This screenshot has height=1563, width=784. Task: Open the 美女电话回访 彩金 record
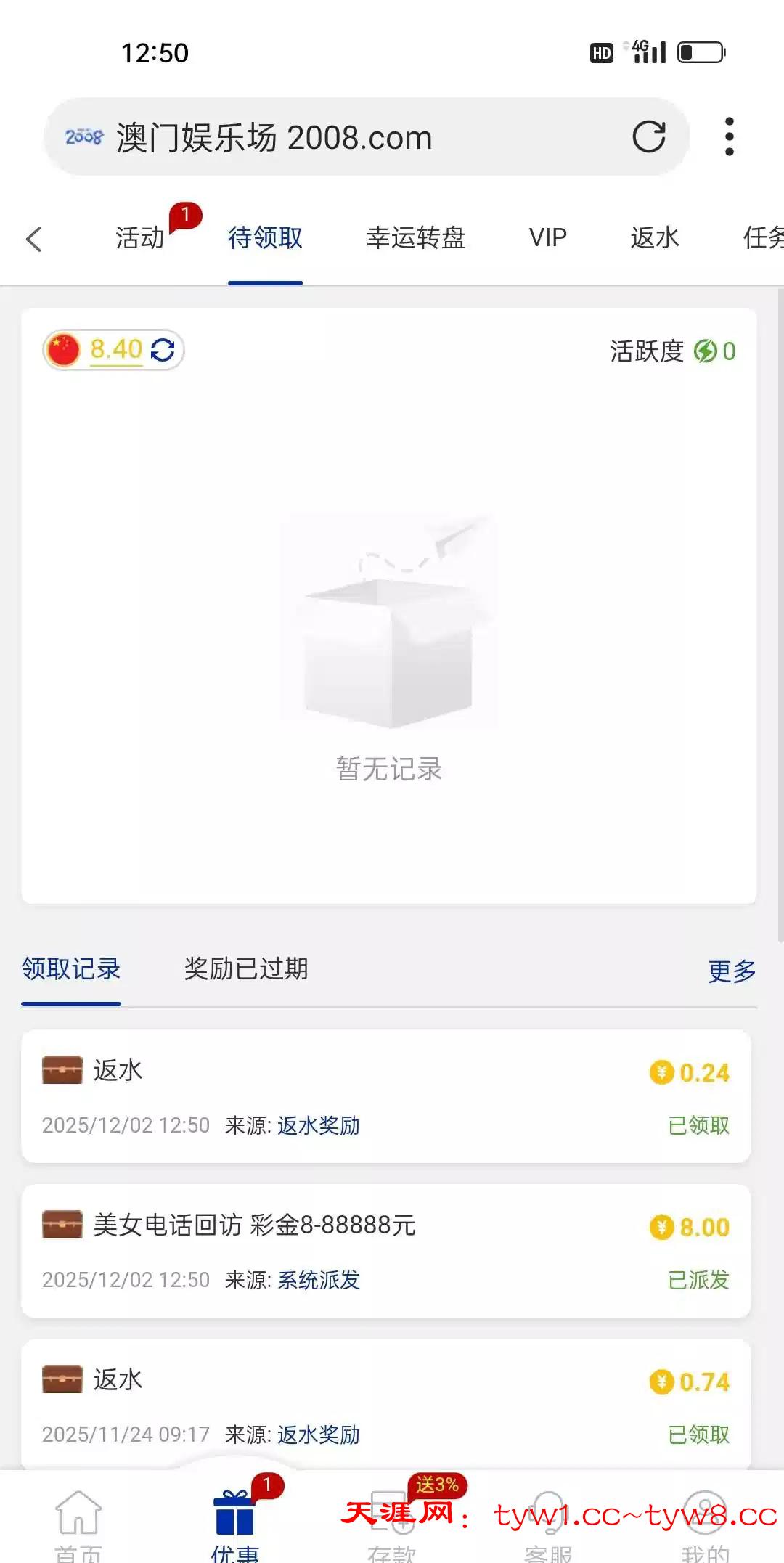pyautogui.click(x=385, y=1251)
